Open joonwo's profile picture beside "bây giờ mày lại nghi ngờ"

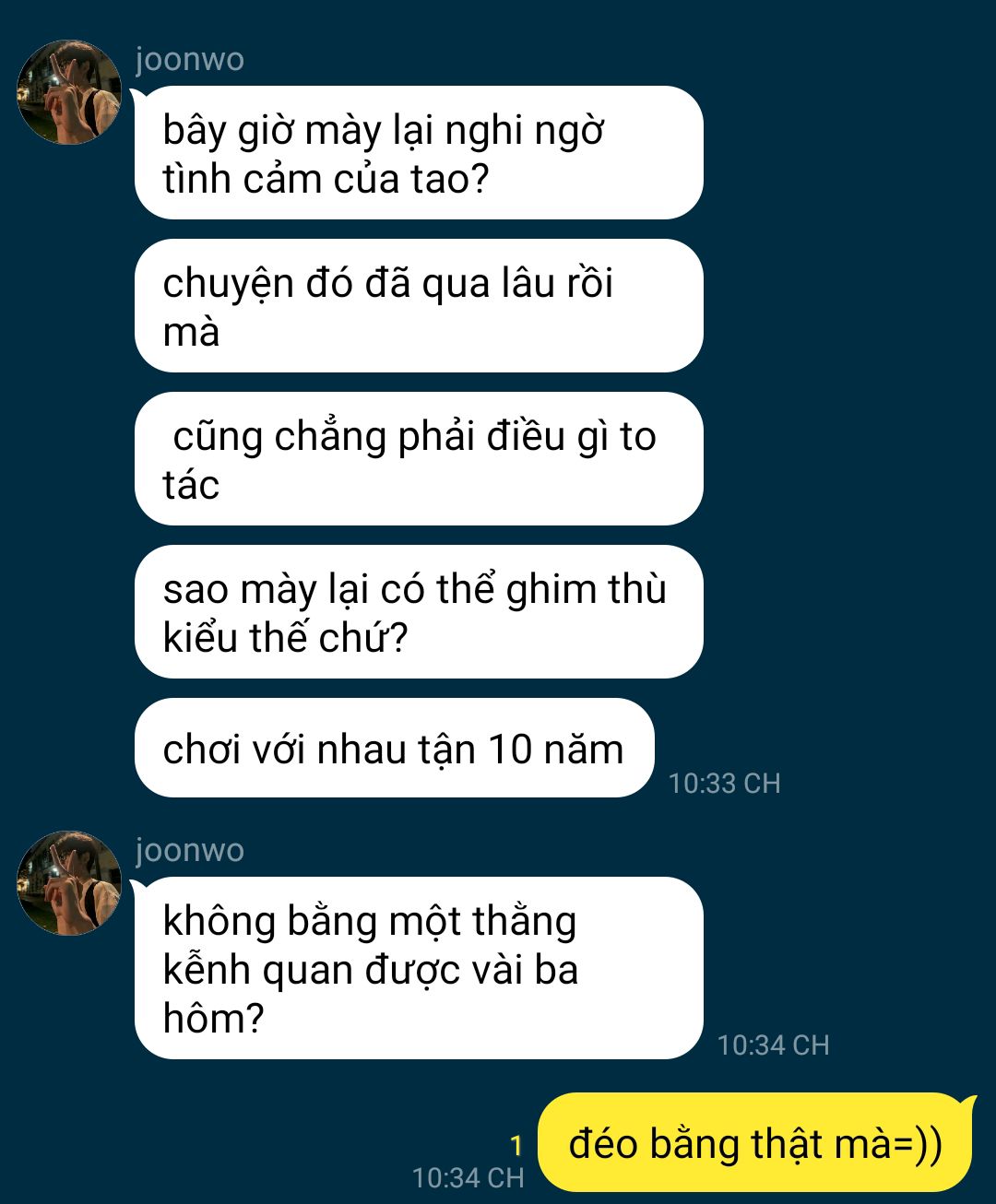(69, 92)
